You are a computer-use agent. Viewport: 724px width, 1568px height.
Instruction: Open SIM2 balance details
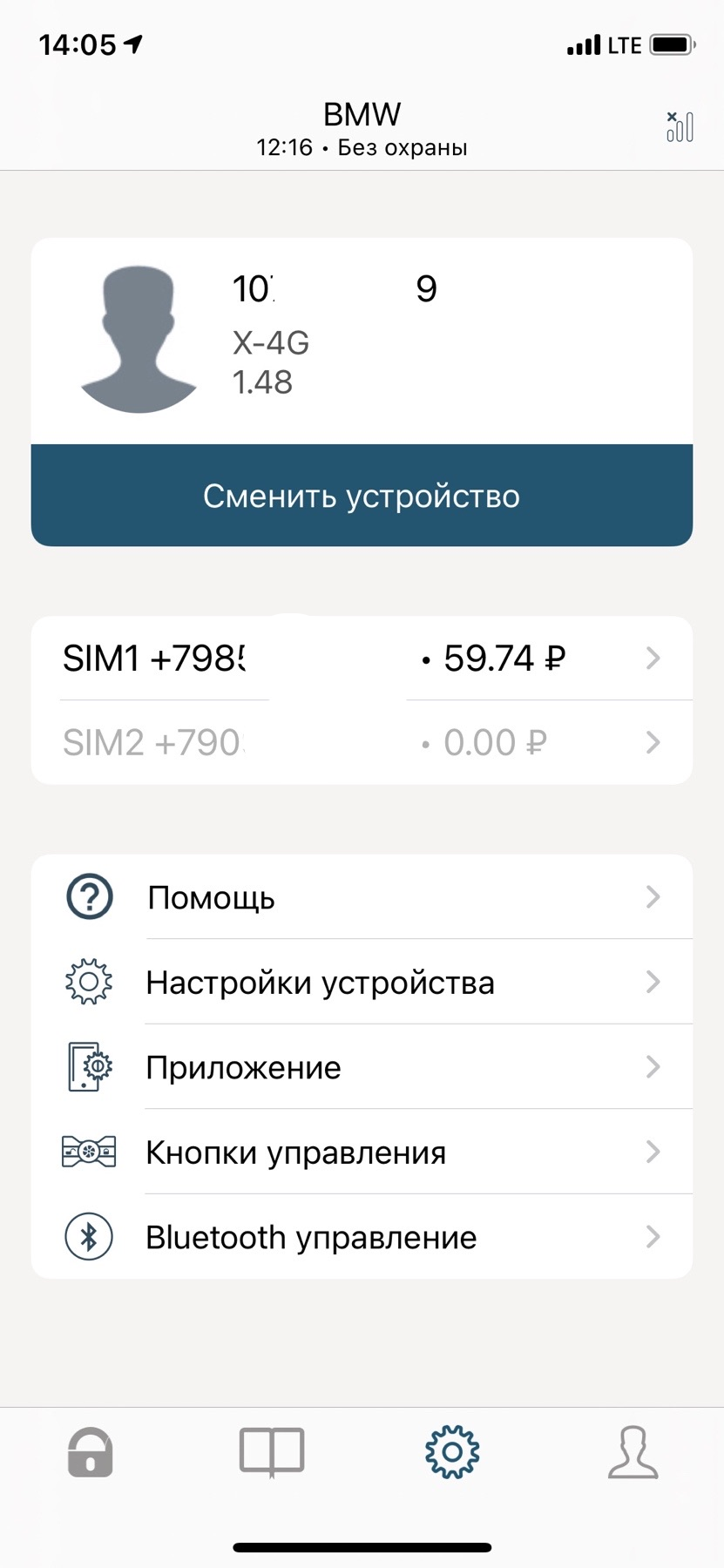pyautogui.click(x=362, y=743)
